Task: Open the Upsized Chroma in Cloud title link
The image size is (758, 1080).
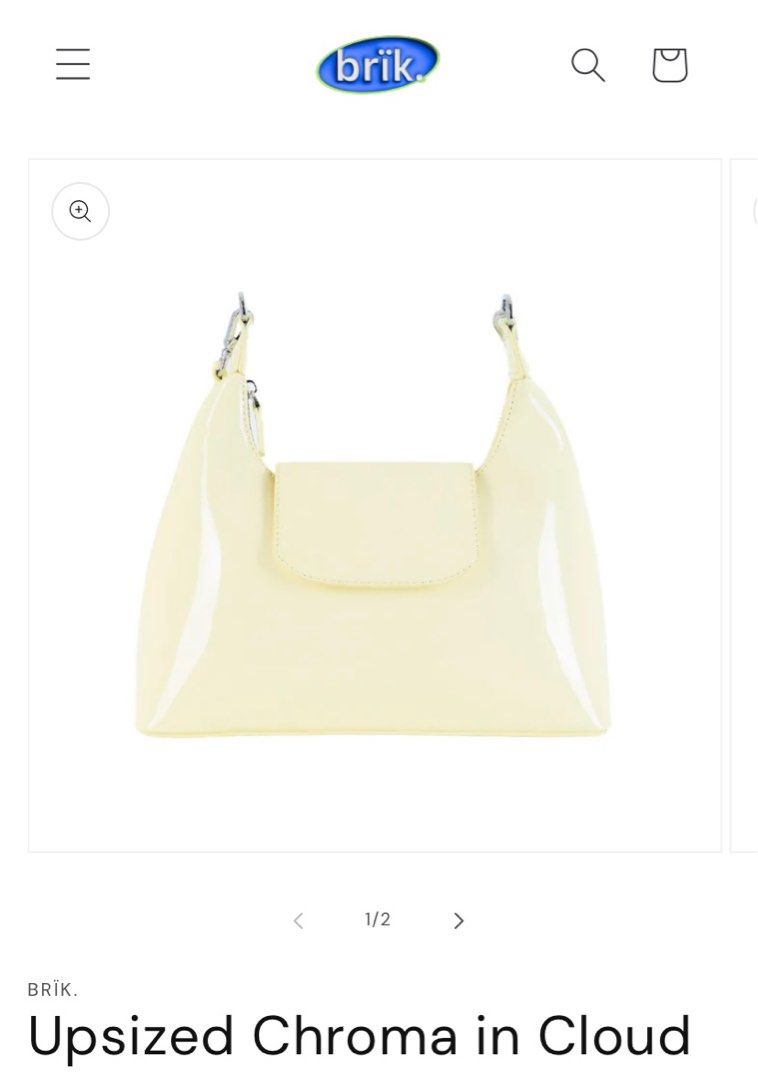Action: (x=361, y=1038)
